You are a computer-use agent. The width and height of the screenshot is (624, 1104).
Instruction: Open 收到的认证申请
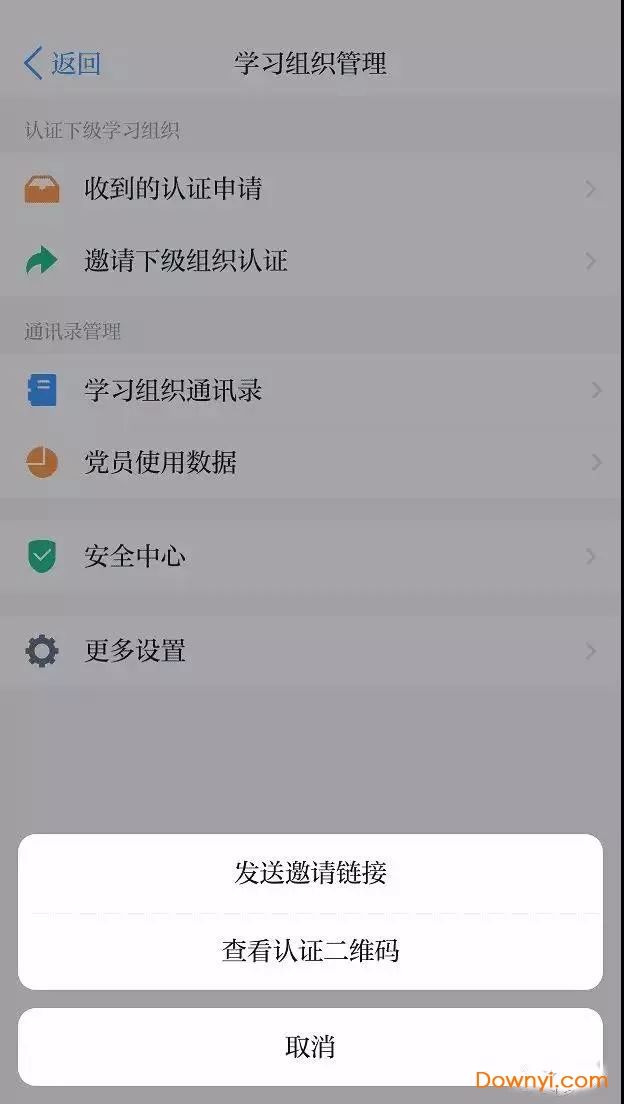coord(310,189)
